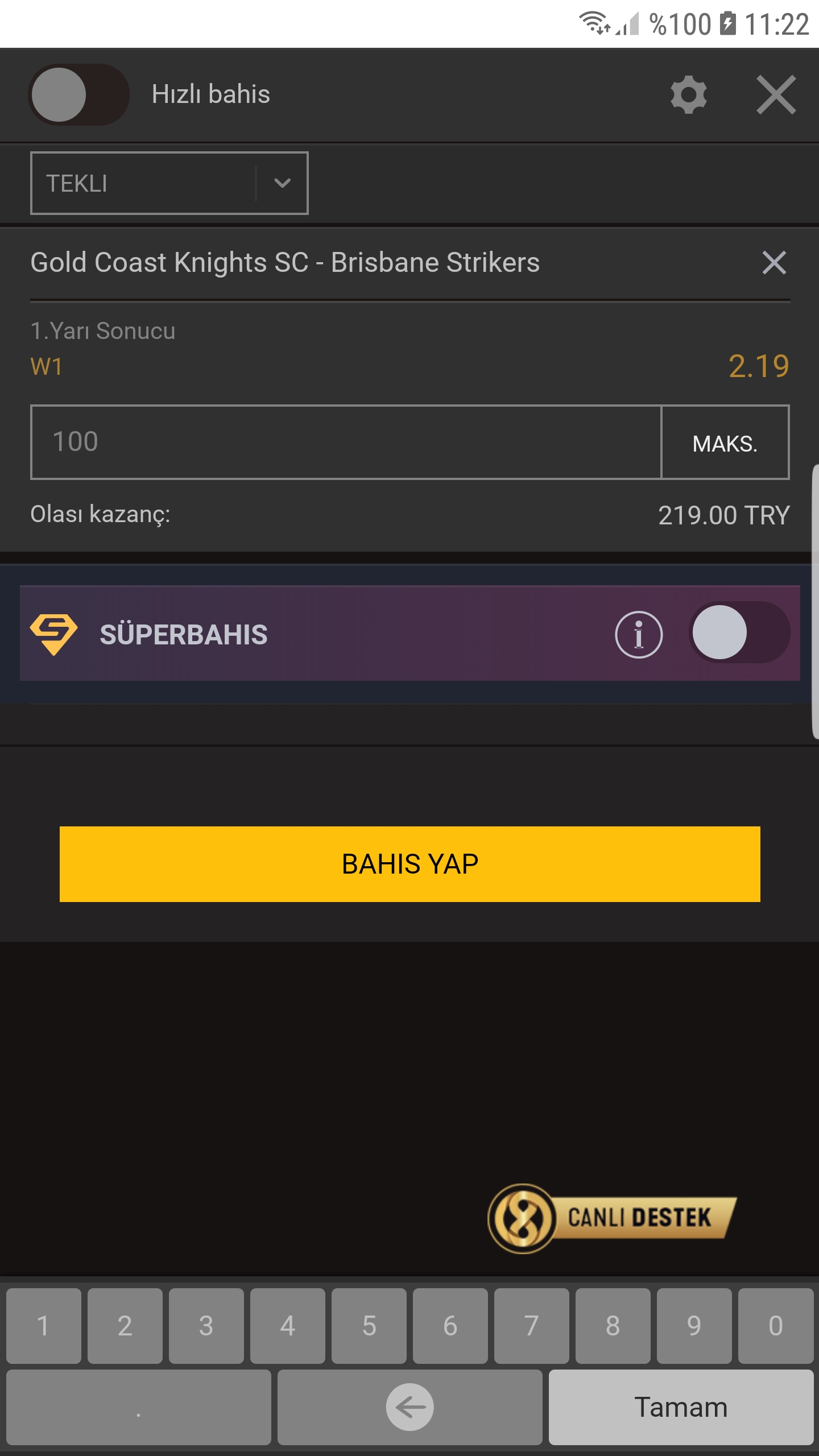The image size is (819, 1456).
Task: Tap the stake amount field showing 100
Action: (346, 442)
